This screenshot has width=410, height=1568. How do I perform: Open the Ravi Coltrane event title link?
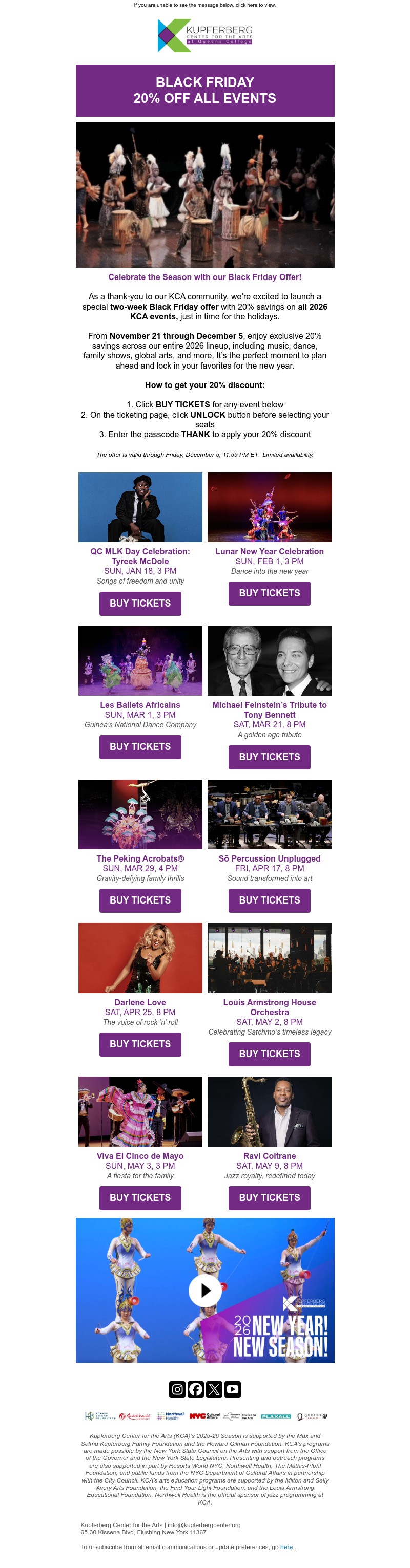point(269,1156)
